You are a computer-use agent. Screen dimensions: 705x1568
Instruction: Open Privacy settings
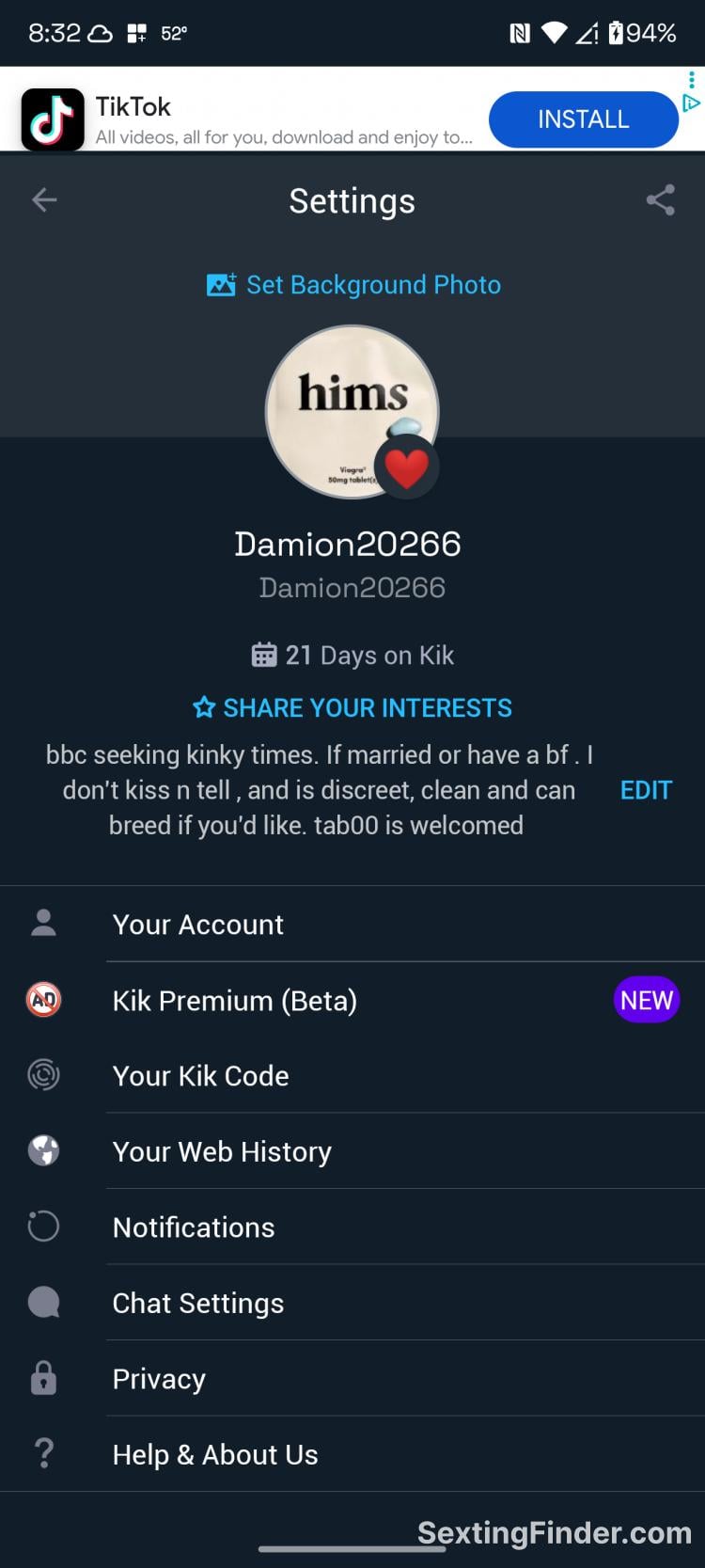pos(159,1379)
